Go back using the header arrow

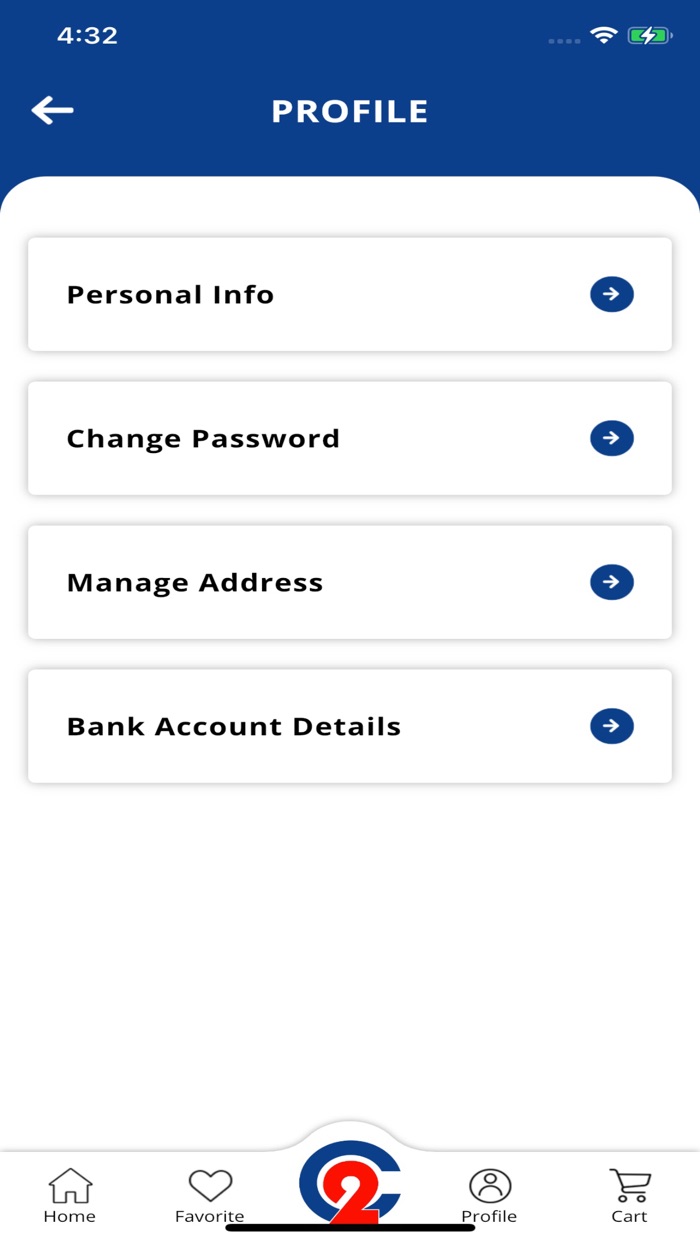pyautogui.click(x=53, y=110)
